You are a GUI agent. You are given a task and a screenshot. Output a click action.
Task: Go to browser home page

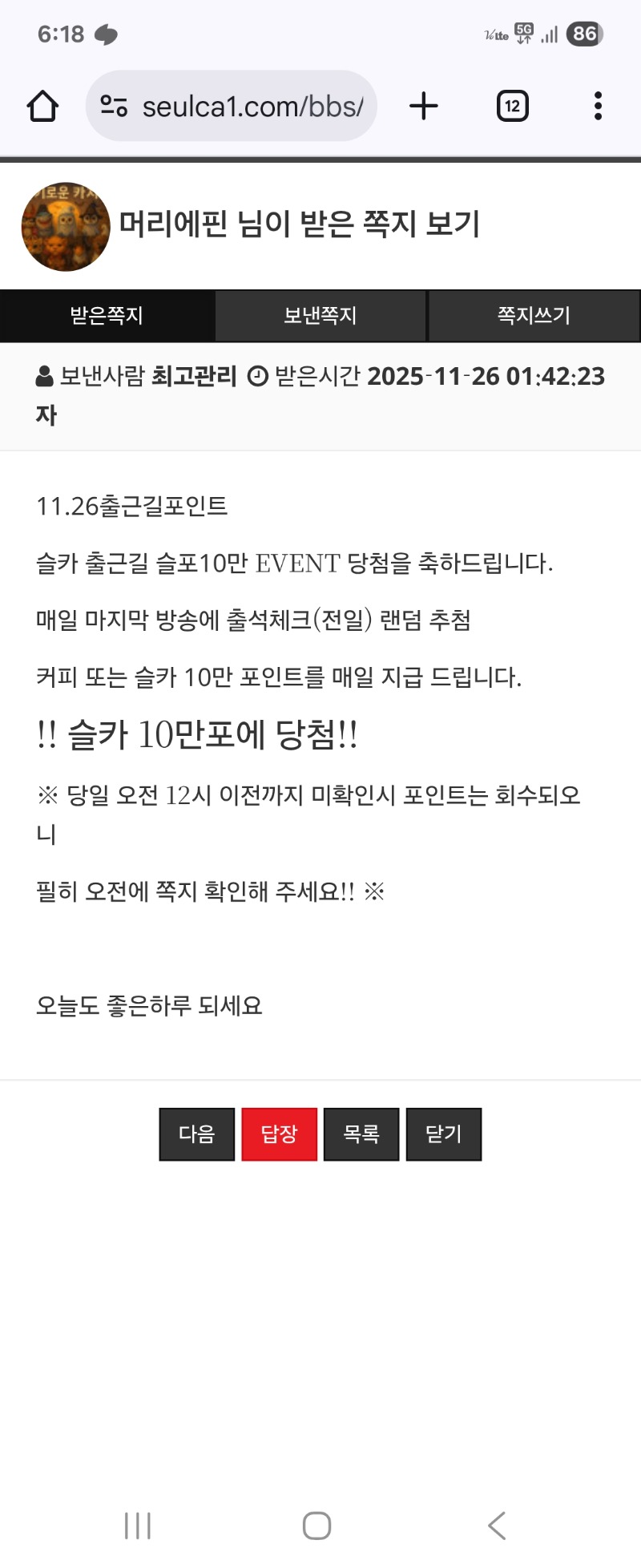[42, 106]
